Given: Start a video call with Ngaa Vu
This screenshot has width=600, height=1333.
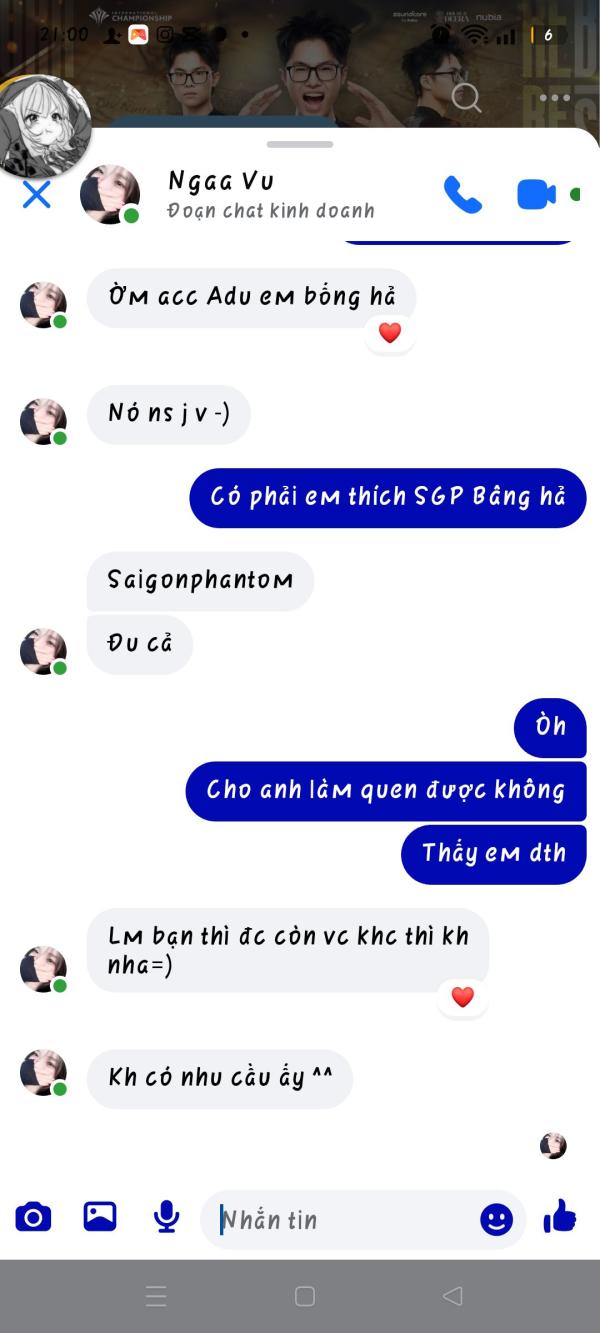Looking at the screenshot, I should 537,195.
